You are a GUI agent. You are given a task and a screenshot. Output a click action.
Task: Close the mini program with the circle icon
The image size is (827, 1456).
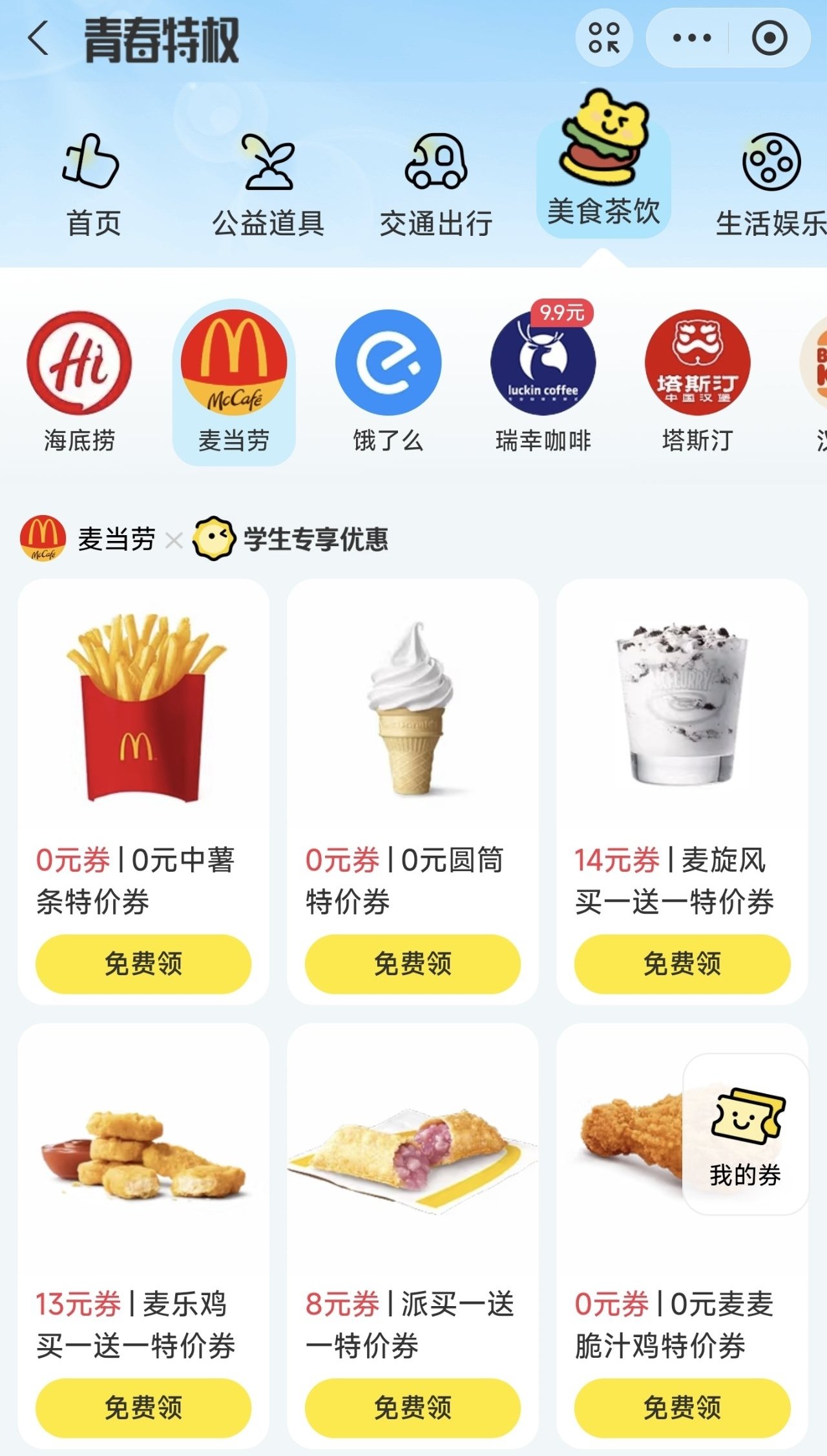(x=769, y=39)
